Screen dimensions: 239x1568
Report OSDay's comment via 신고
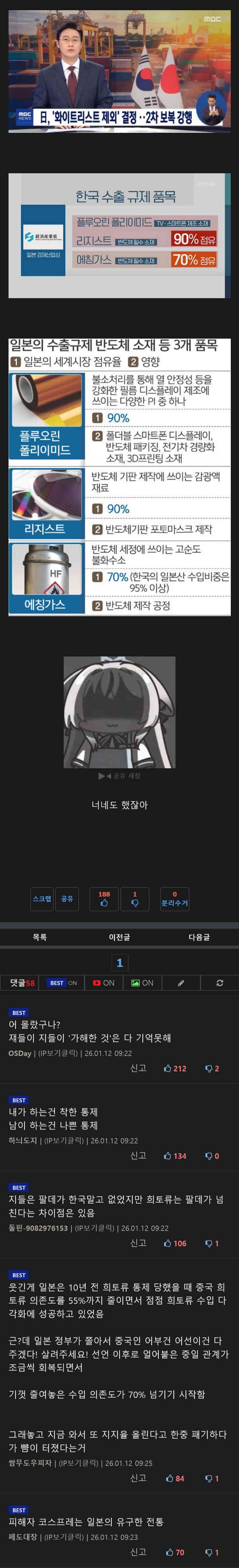tap(138, 1068)
